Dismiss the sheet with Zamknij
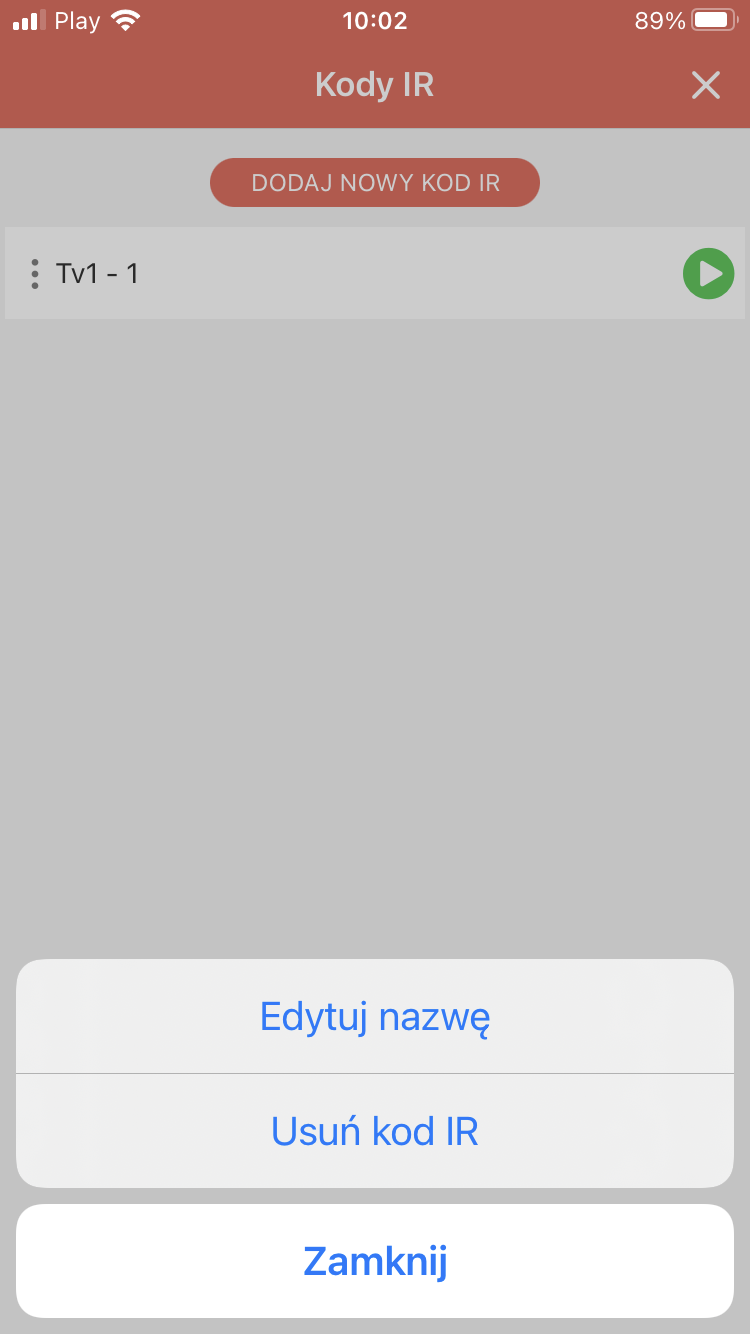Image resolution: width=750 pixels, height=1334 pixels. click(375, 1261)
